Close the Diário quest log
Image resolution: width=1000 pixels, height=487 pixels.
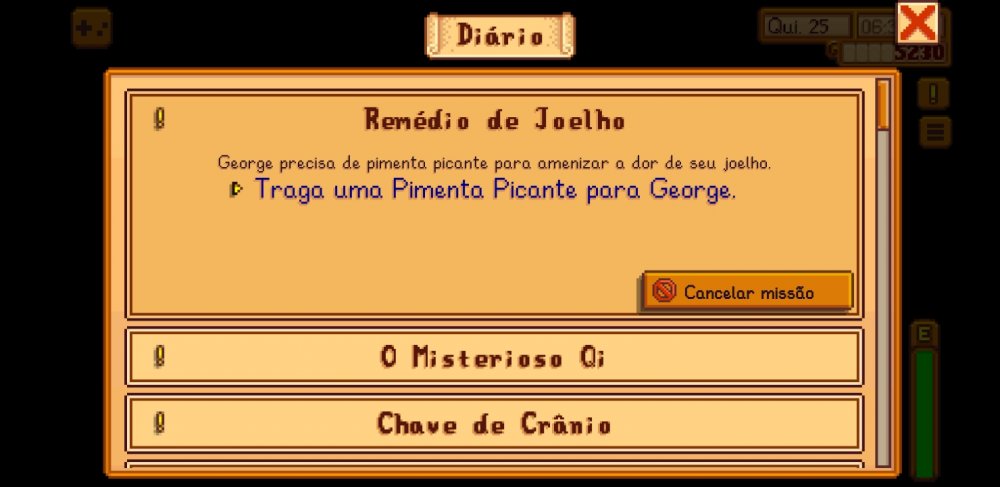[917, 22]
